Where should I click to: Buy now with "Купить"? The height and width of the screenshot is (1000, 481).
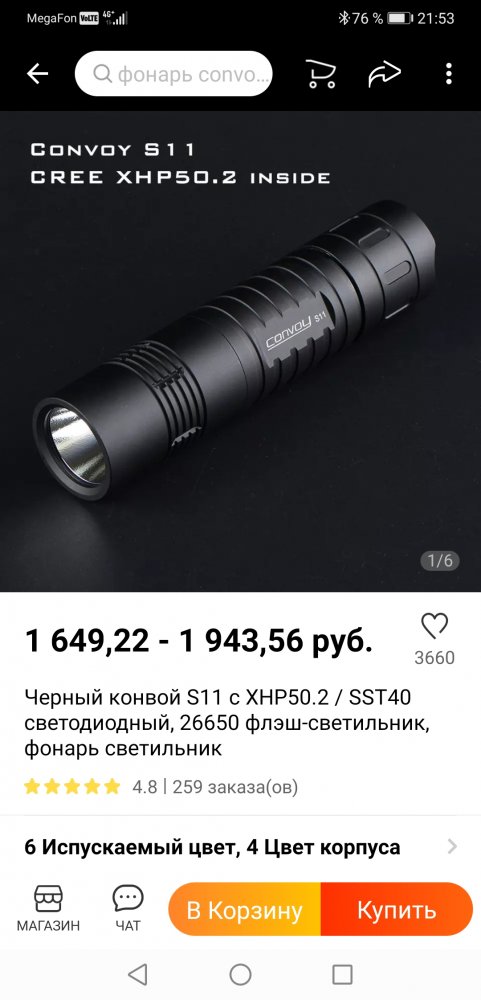click(397, 909)
